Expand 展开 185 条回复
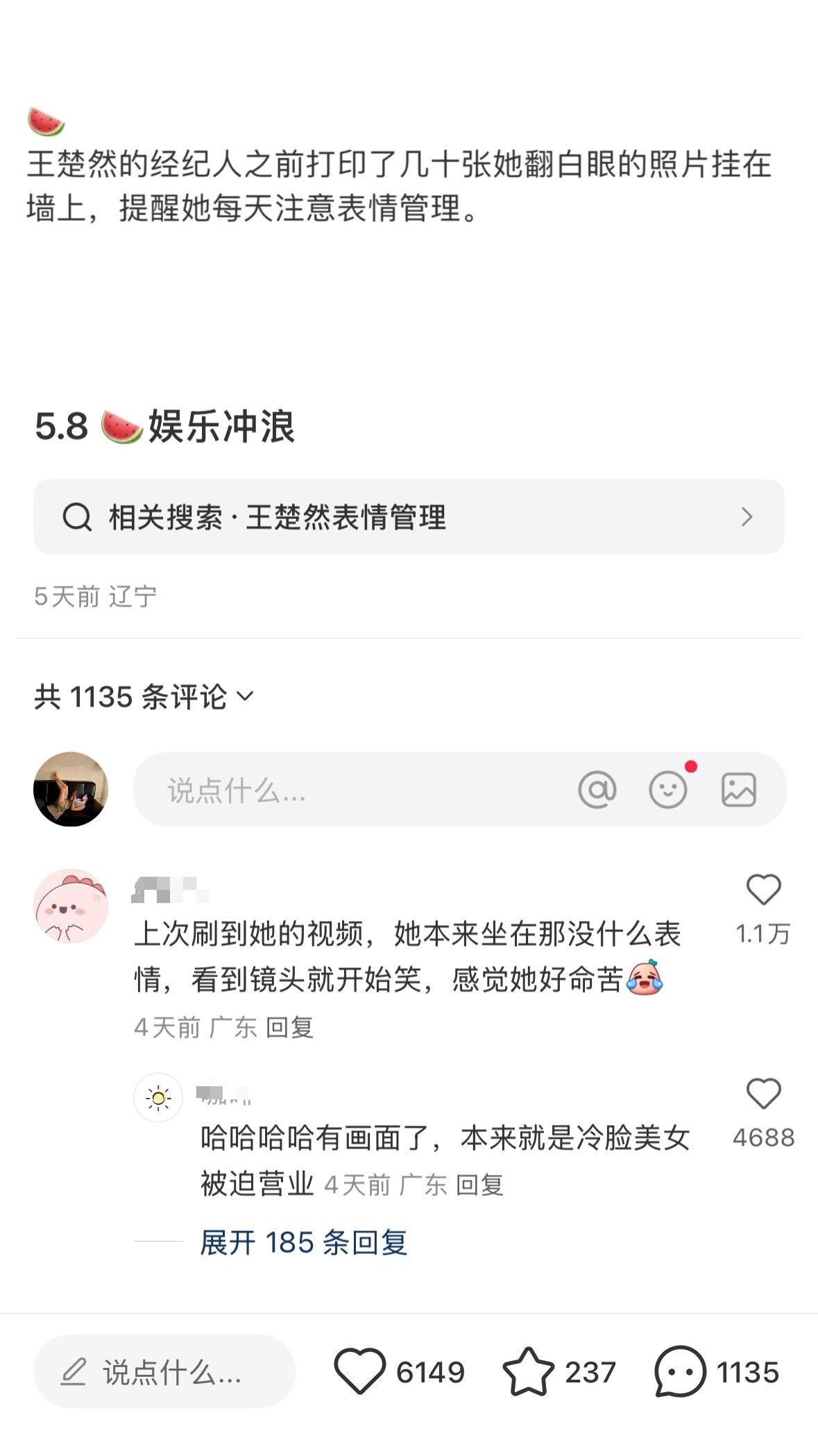This screenshot has width=818, height=1456. pyautogui.click(x=303, y=1243)
